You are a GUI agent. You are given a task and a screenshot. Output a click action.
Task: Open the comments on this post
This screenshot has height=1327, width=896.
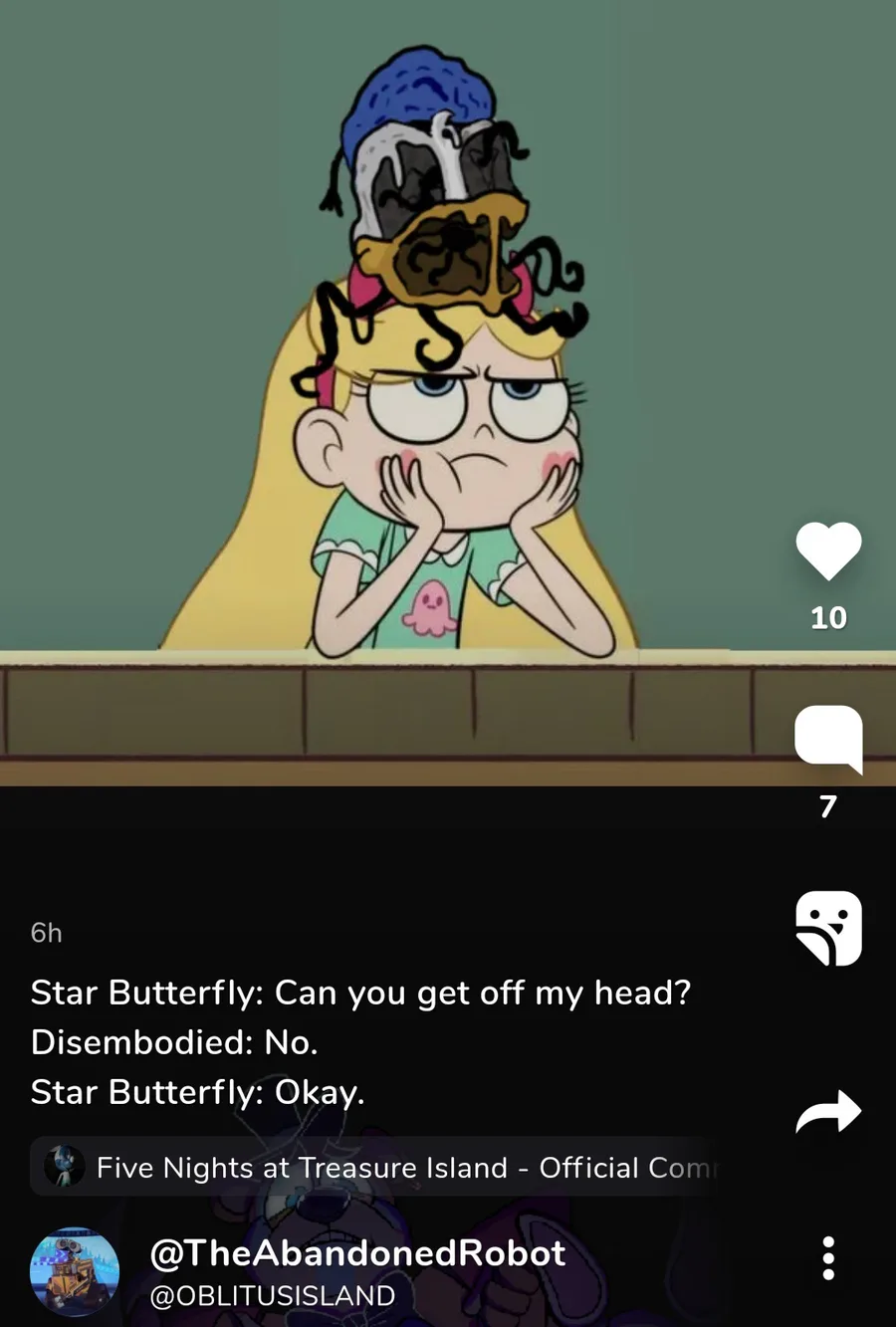tap(827, 738)
